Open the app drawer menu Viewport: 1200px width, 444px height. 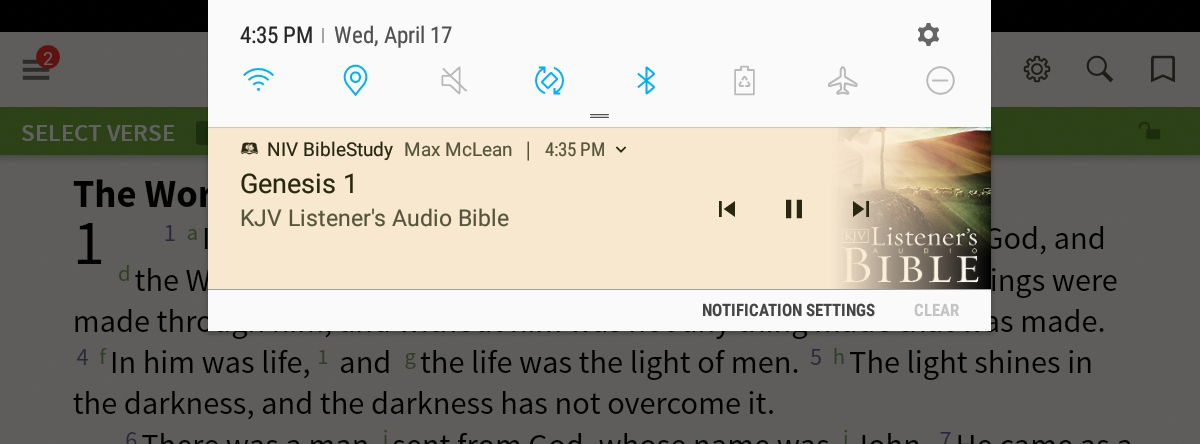[36, 70]
